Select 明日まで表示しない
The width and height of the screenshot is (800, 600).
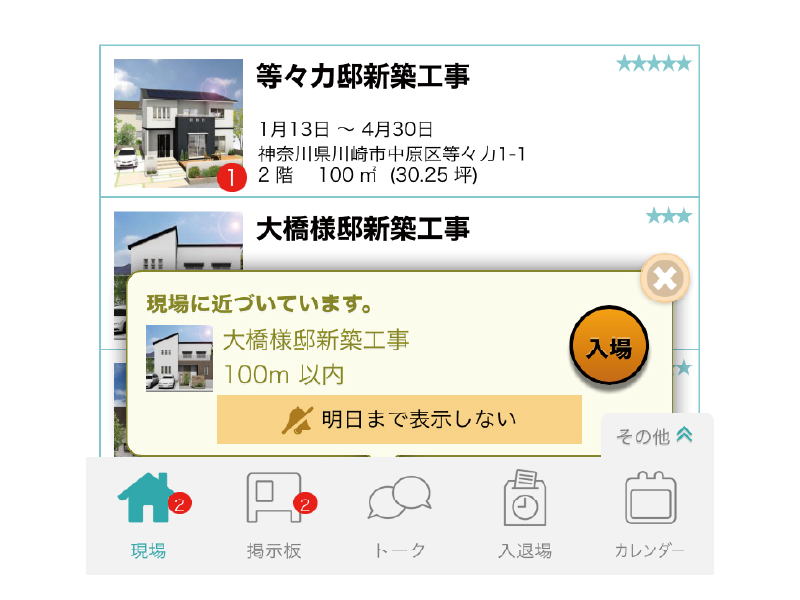[399, 419]
